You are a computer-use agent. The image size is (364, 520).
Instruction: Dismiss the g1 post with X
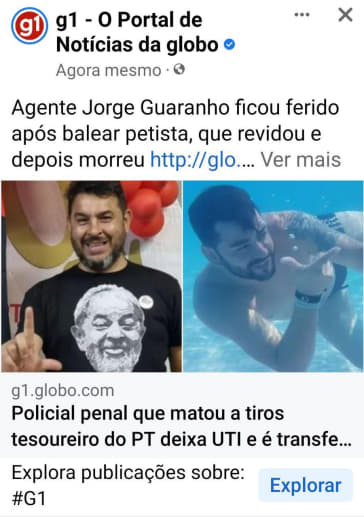(345, 15)
